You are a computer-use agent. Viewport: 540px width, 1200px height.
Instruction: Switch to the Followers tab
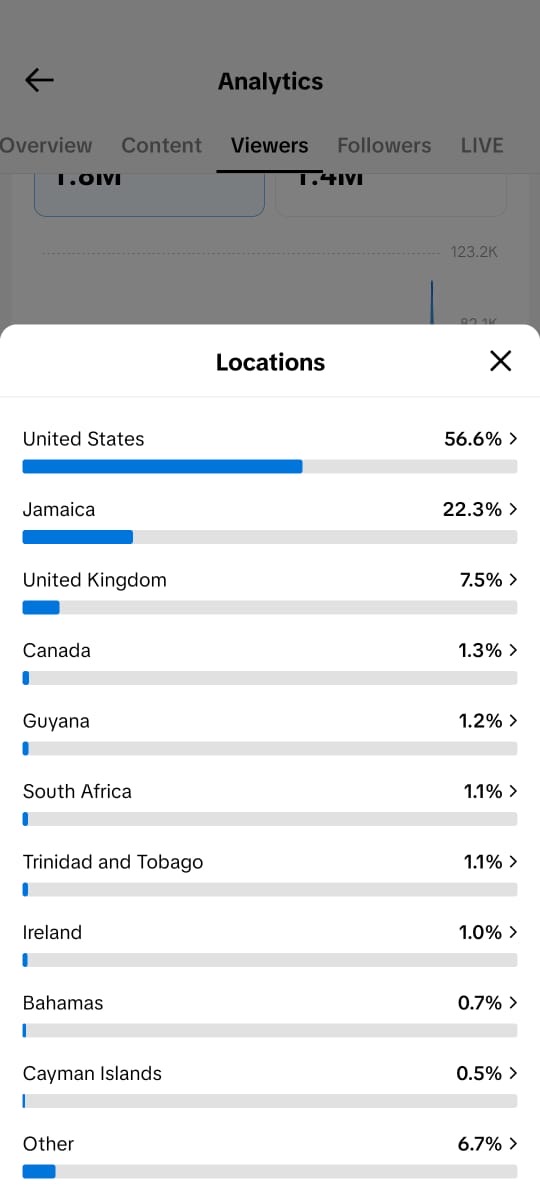[384, 145]
